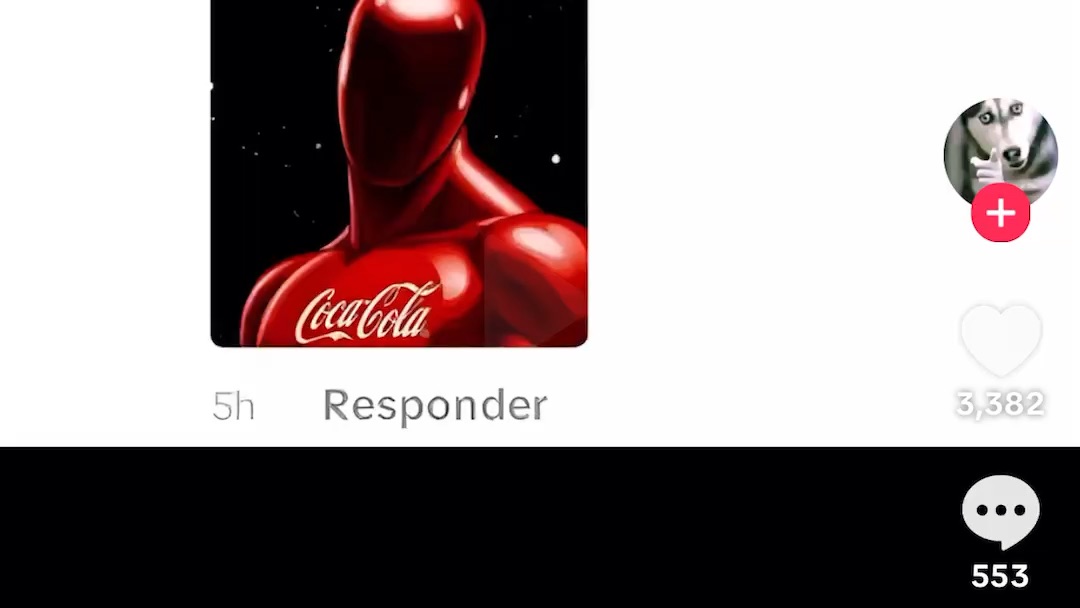
Task: Follow the creator with the plus button
Action: pos(1000,213)
